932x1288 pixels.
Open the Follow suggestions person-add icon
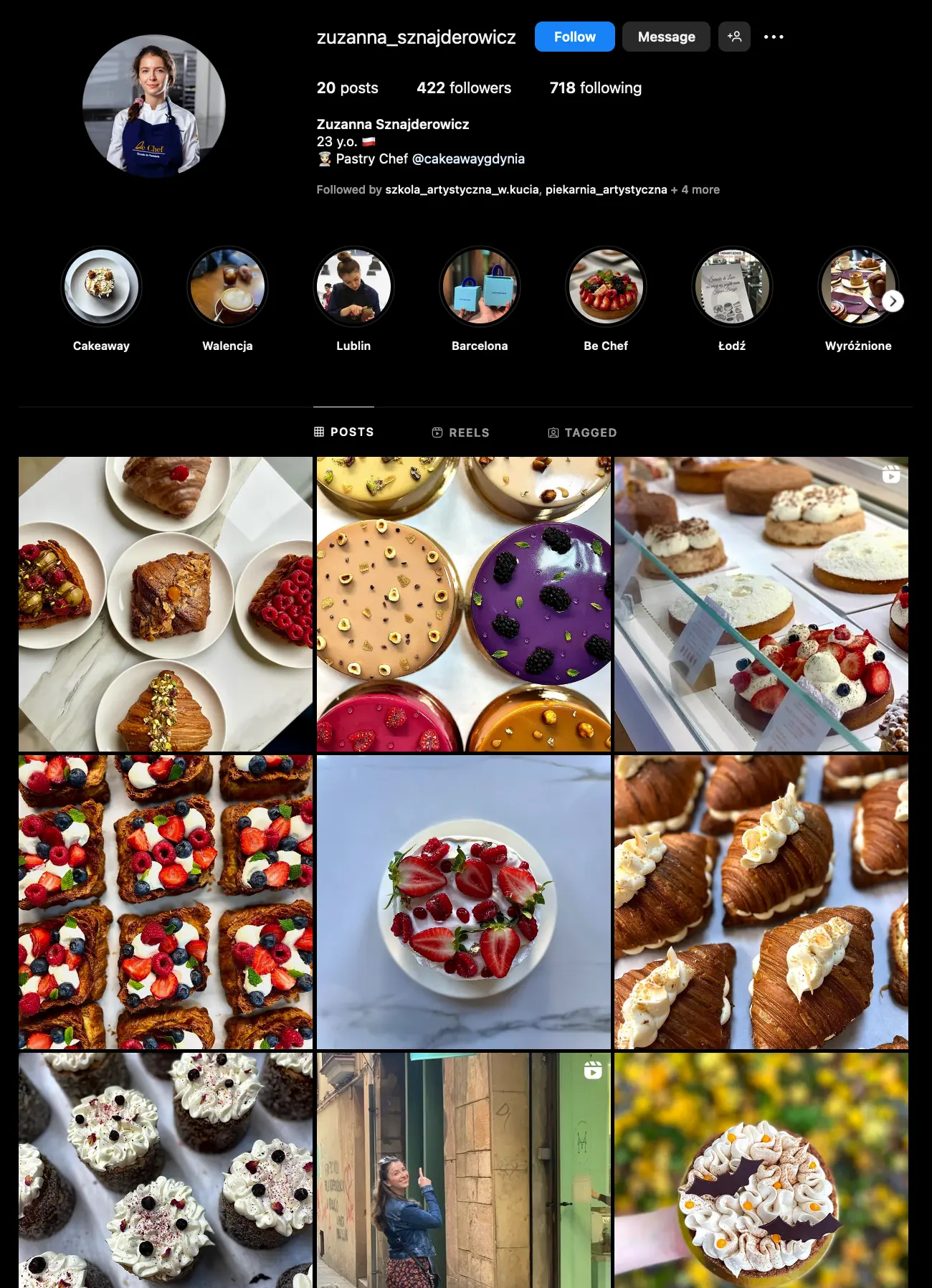point(734,37)
